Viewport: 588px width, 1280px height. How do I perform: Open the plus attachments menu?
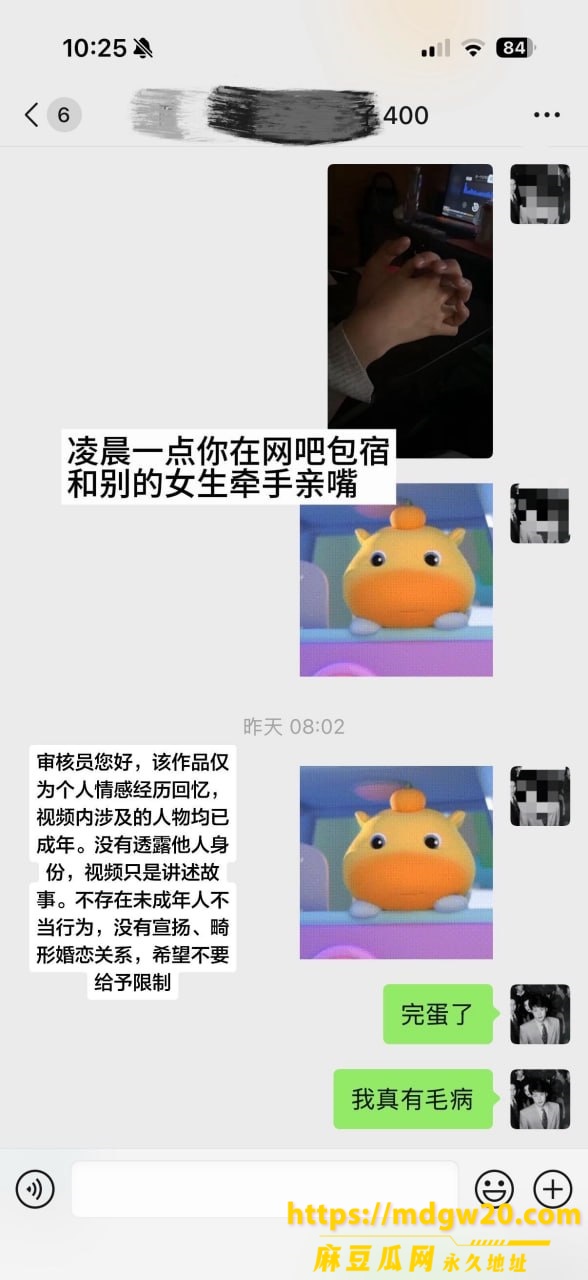(553, 1189)
